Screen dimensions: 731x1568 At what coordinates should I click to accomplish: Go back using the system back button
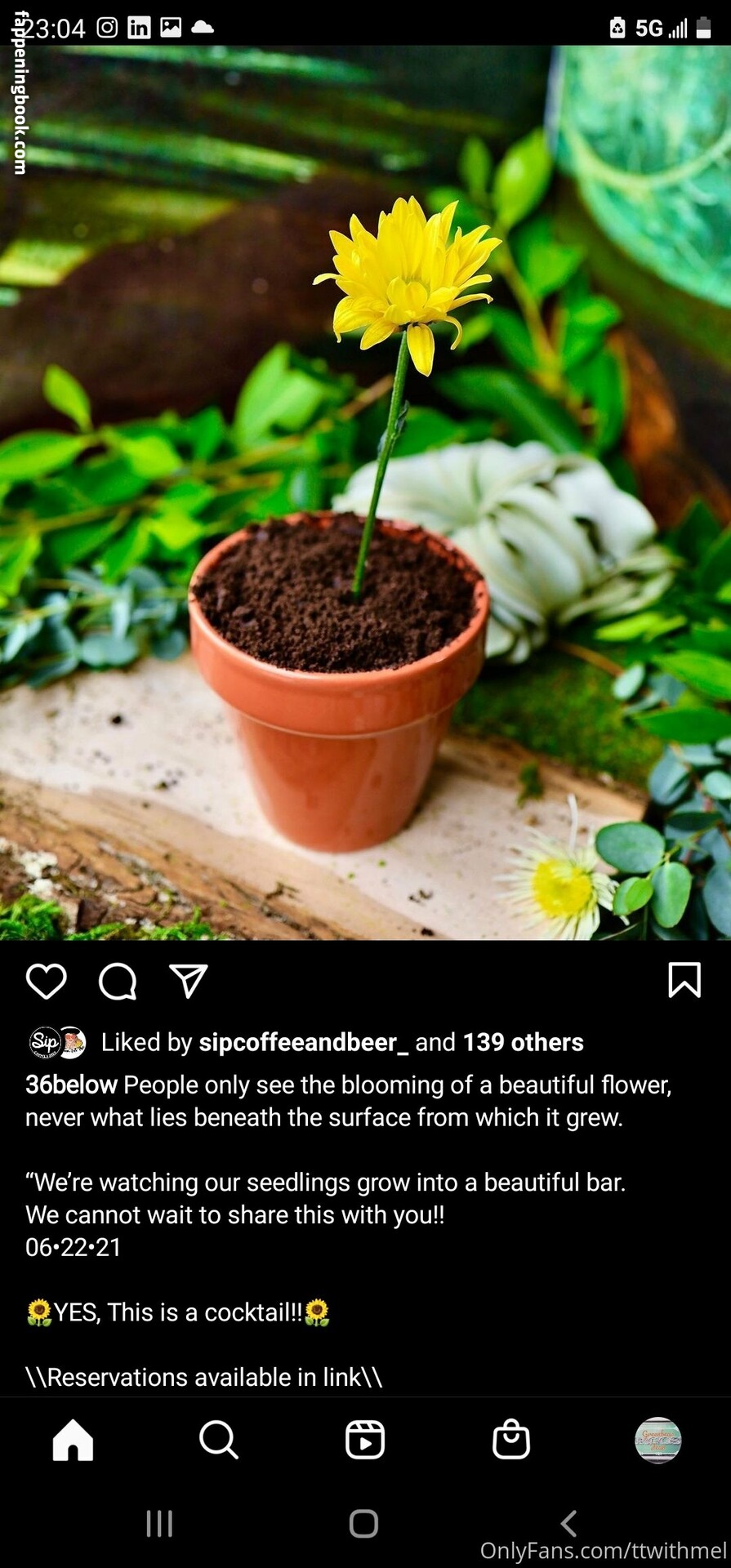coord(569,1523)
